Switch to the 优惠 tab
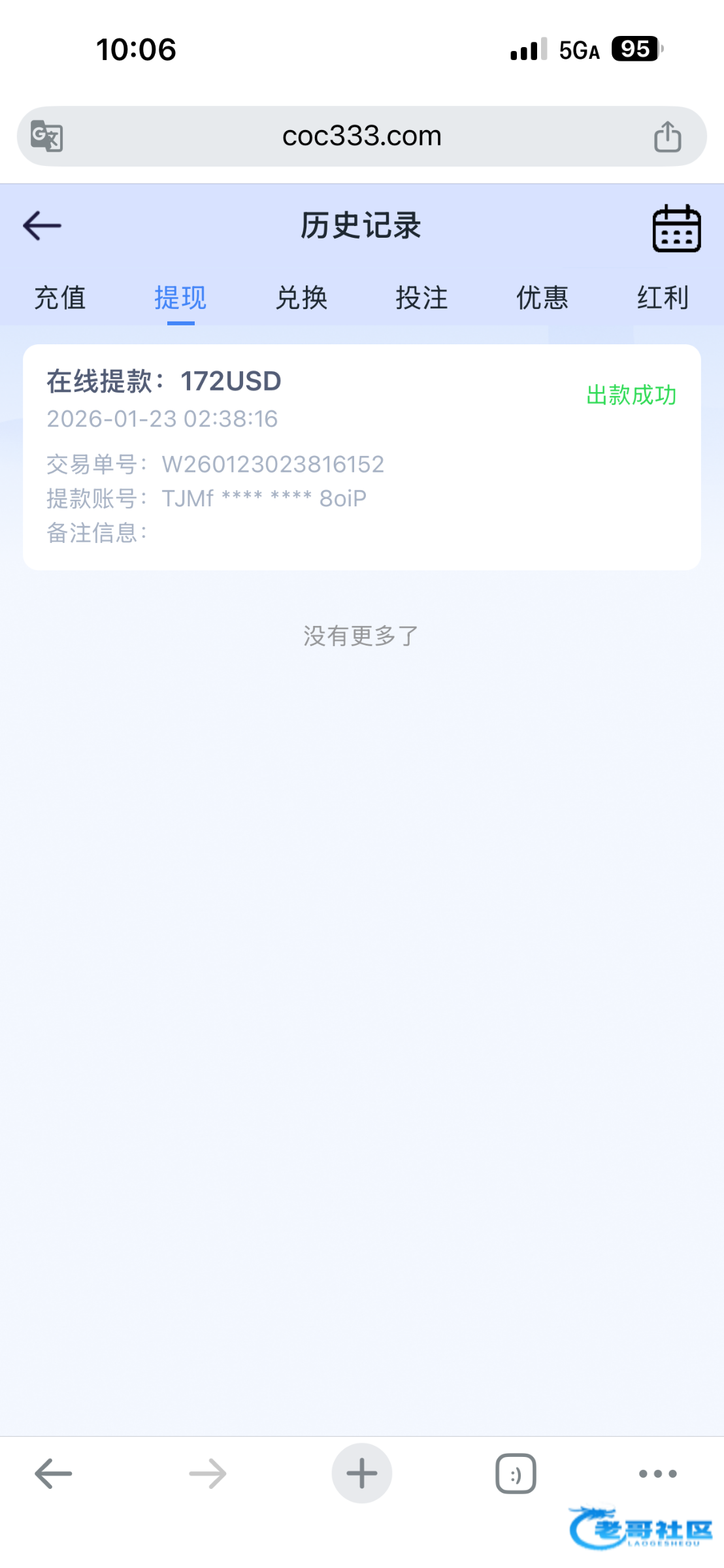Screen dimensions: 724x1568 pos(542,298)
